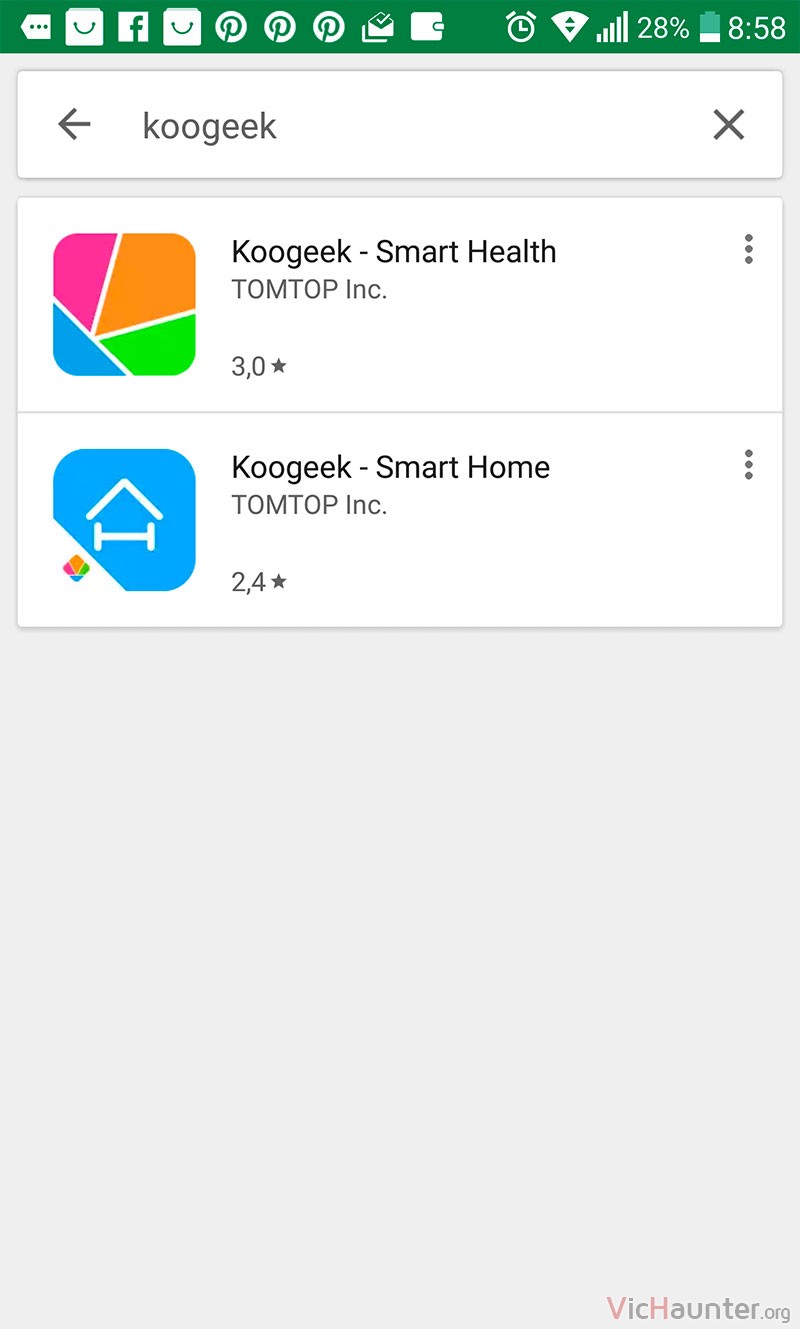The image size is (800, 1329).
Task: Go back using the arrow in the search bar
Action: point(74,125)
